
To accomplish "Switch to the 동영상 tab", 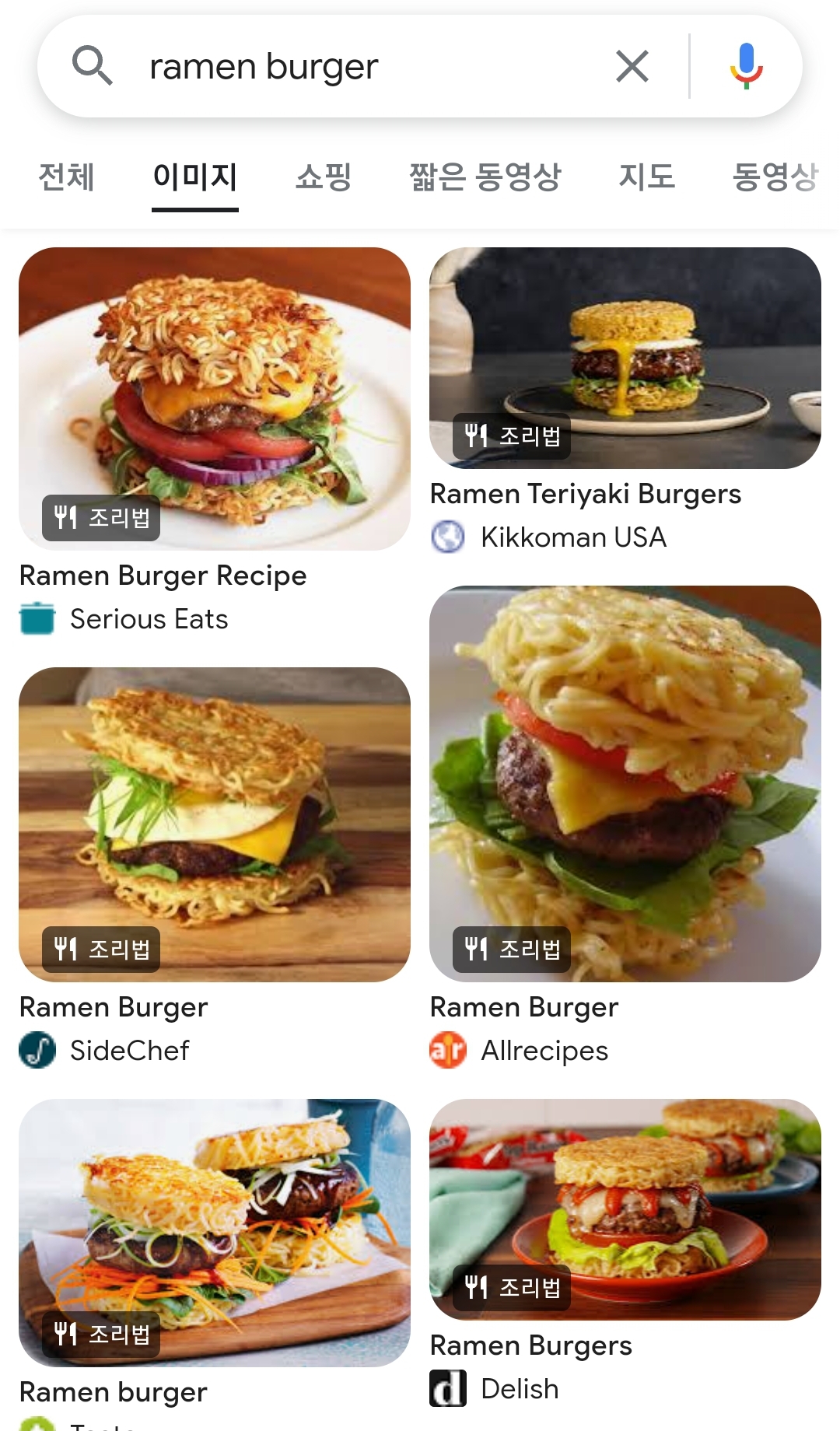I will pos(775,177).
